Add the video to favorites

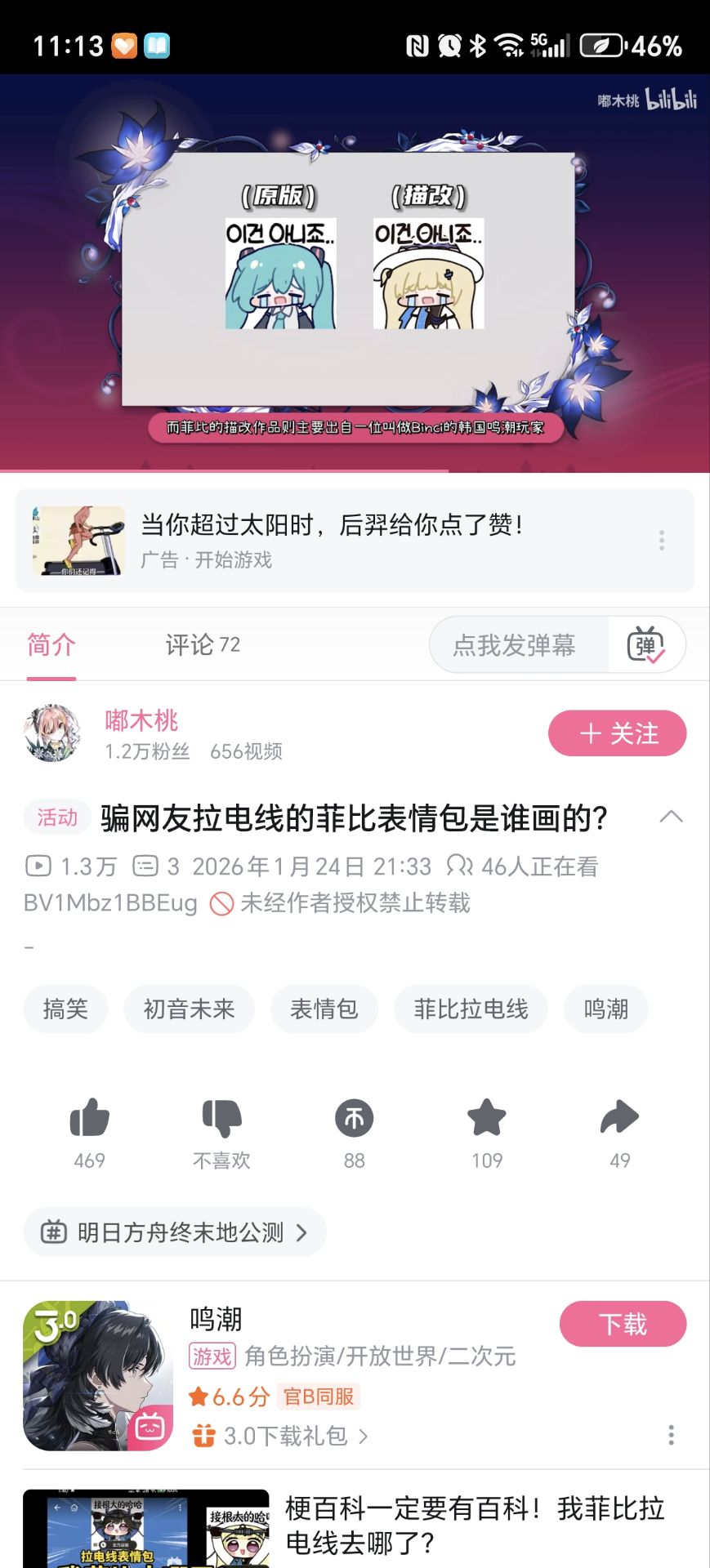point(487,1118)
